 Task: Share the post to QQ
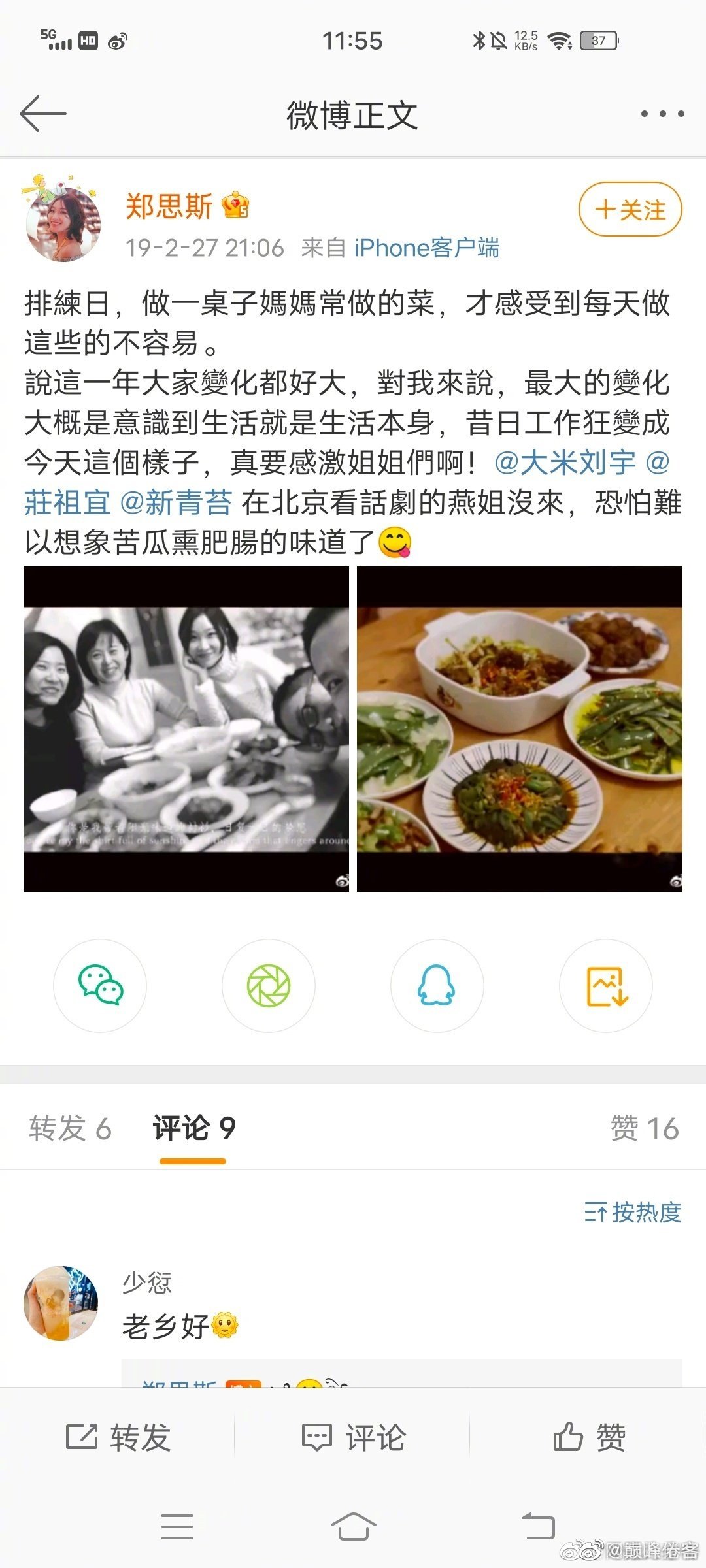[437, 985]
